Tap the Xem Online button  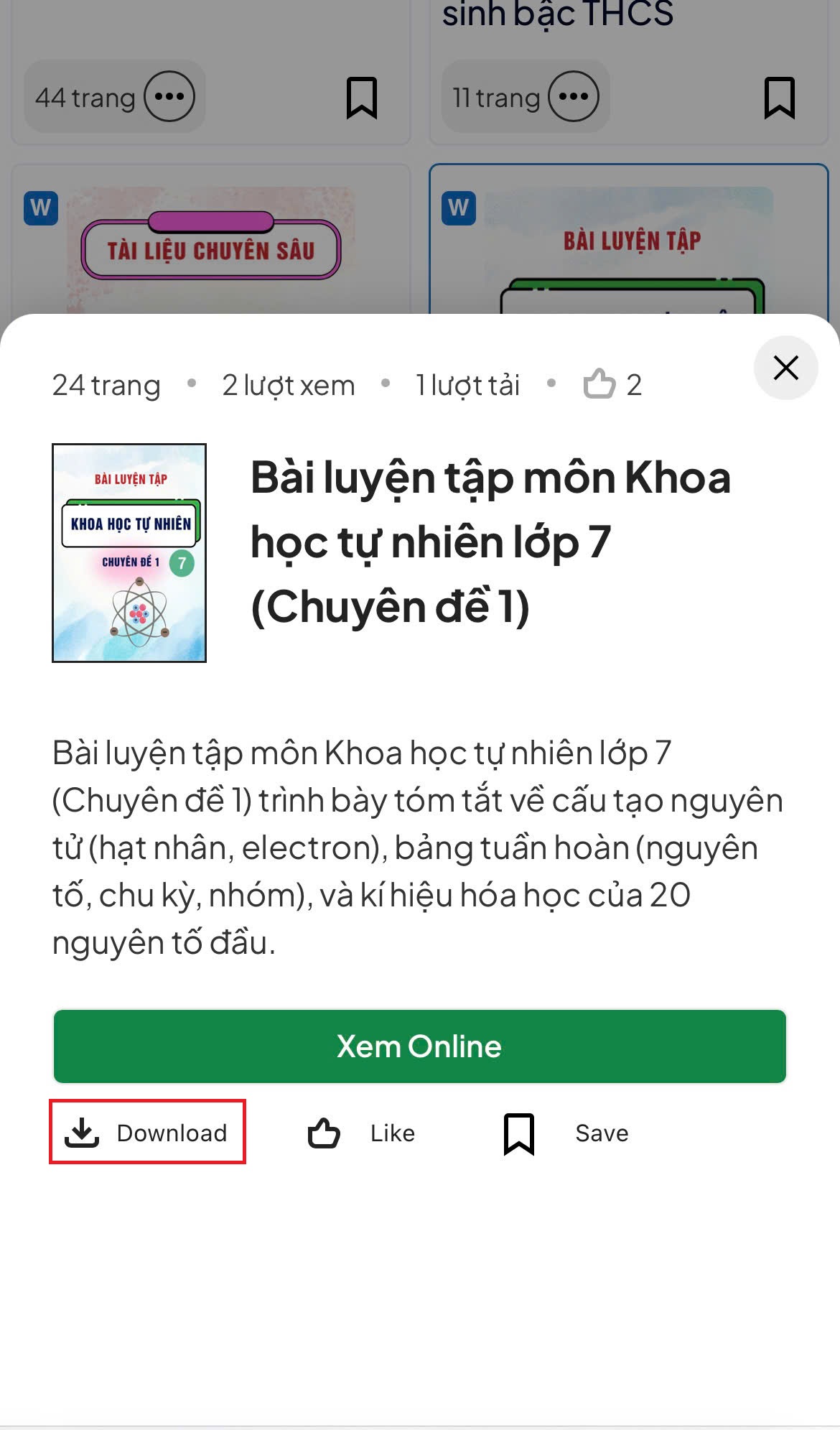point(420,1046)
